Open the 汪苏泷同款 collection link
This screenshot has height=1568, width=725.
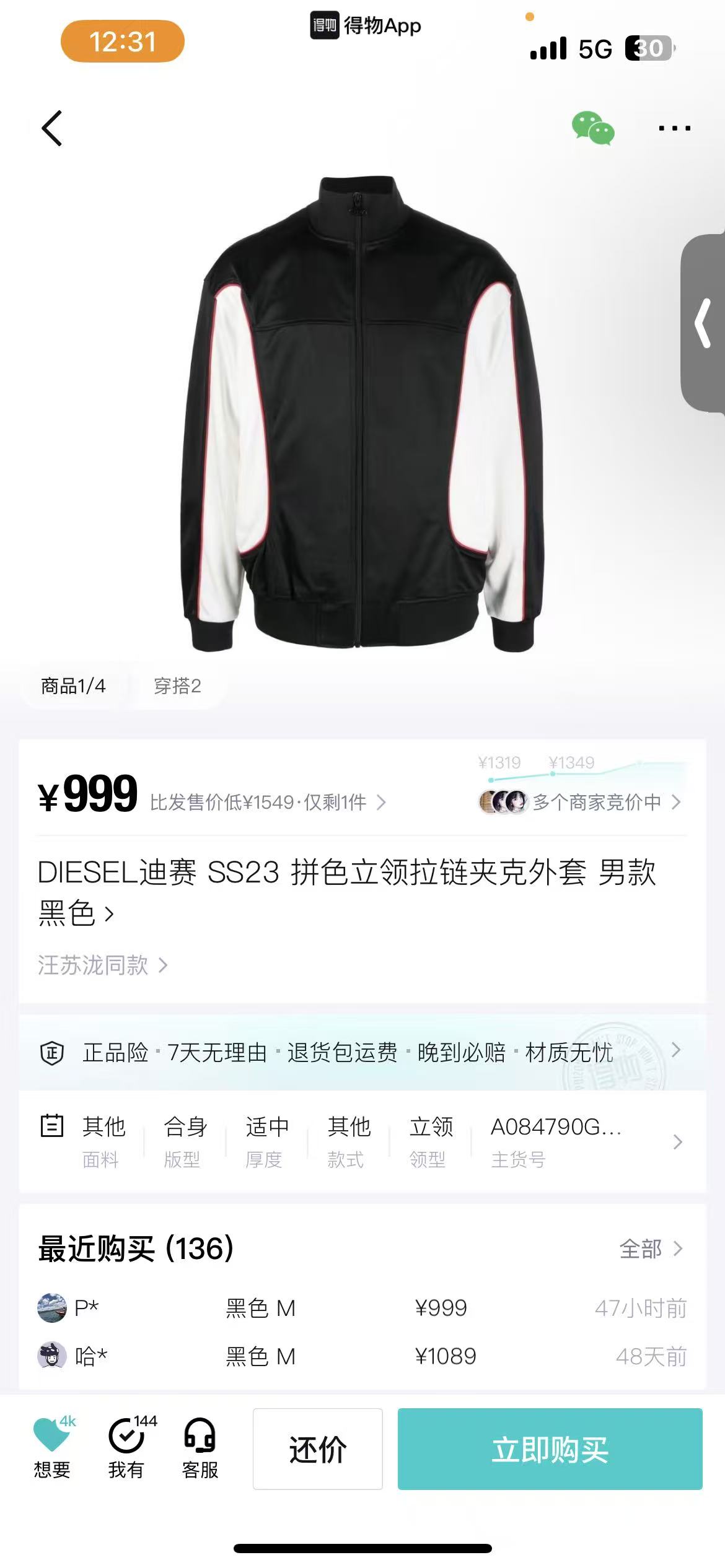click(102, 965)
